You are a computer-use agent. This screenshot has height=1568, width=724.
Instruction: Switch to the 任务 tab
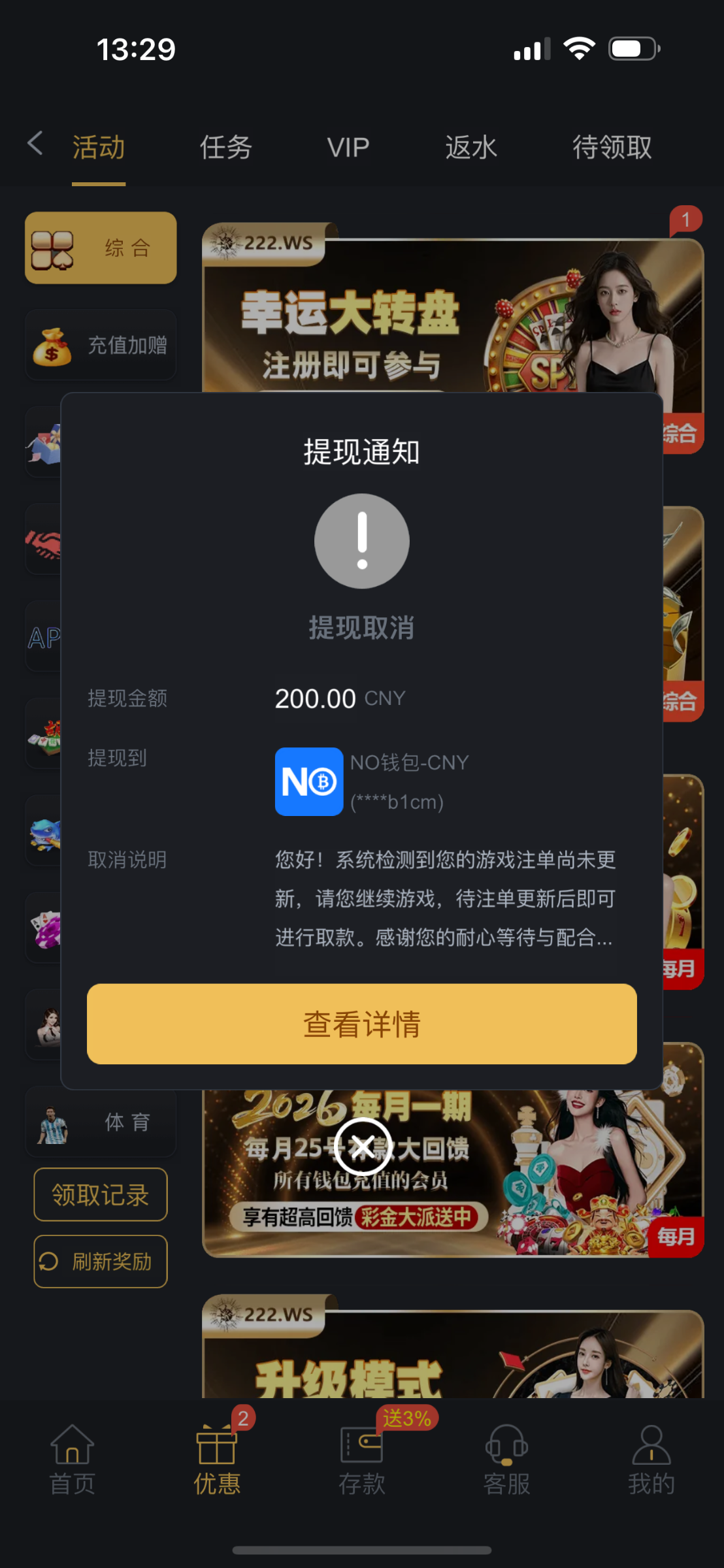[225, 148]
